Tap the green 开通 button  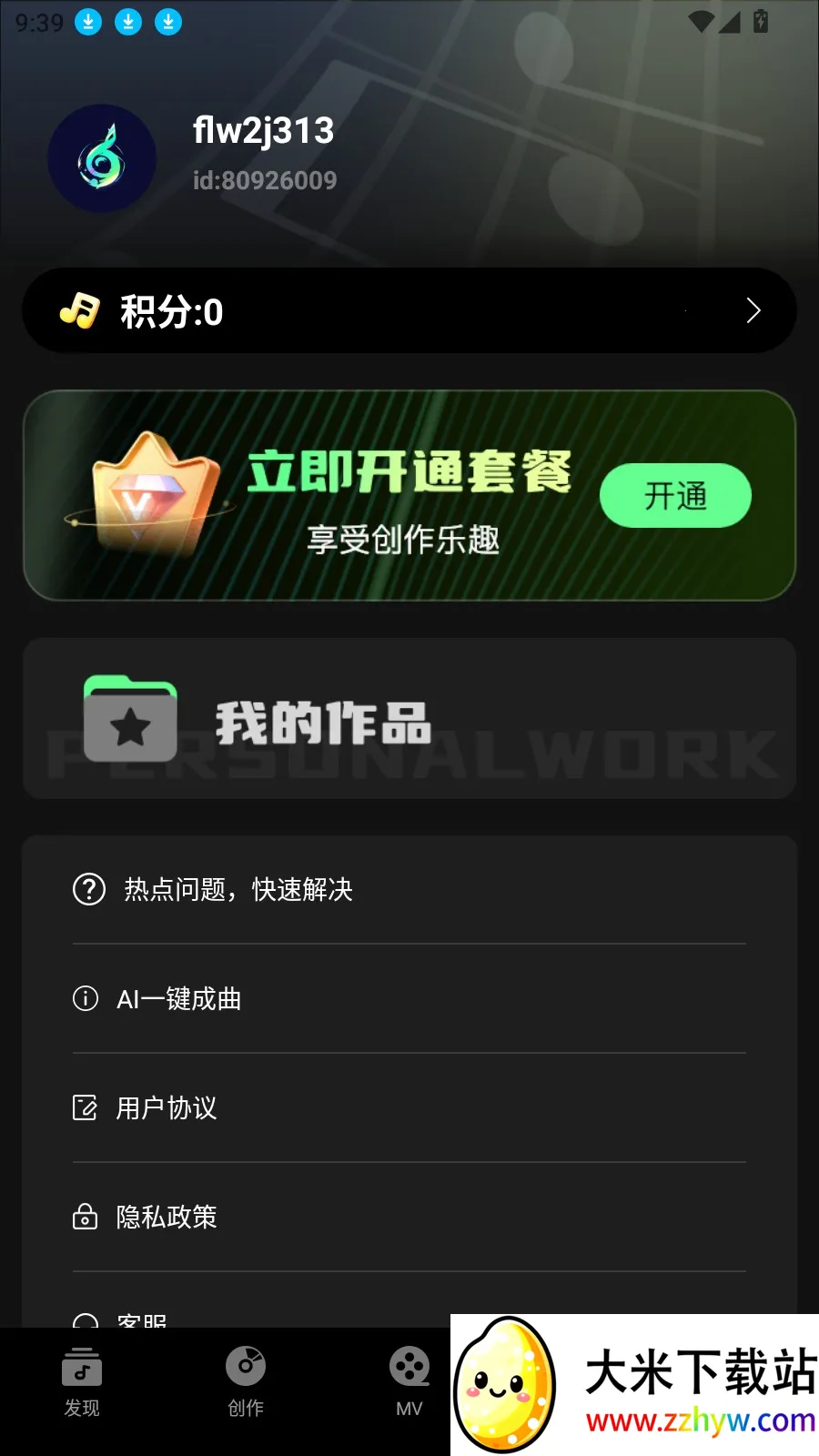pos(675,496)
